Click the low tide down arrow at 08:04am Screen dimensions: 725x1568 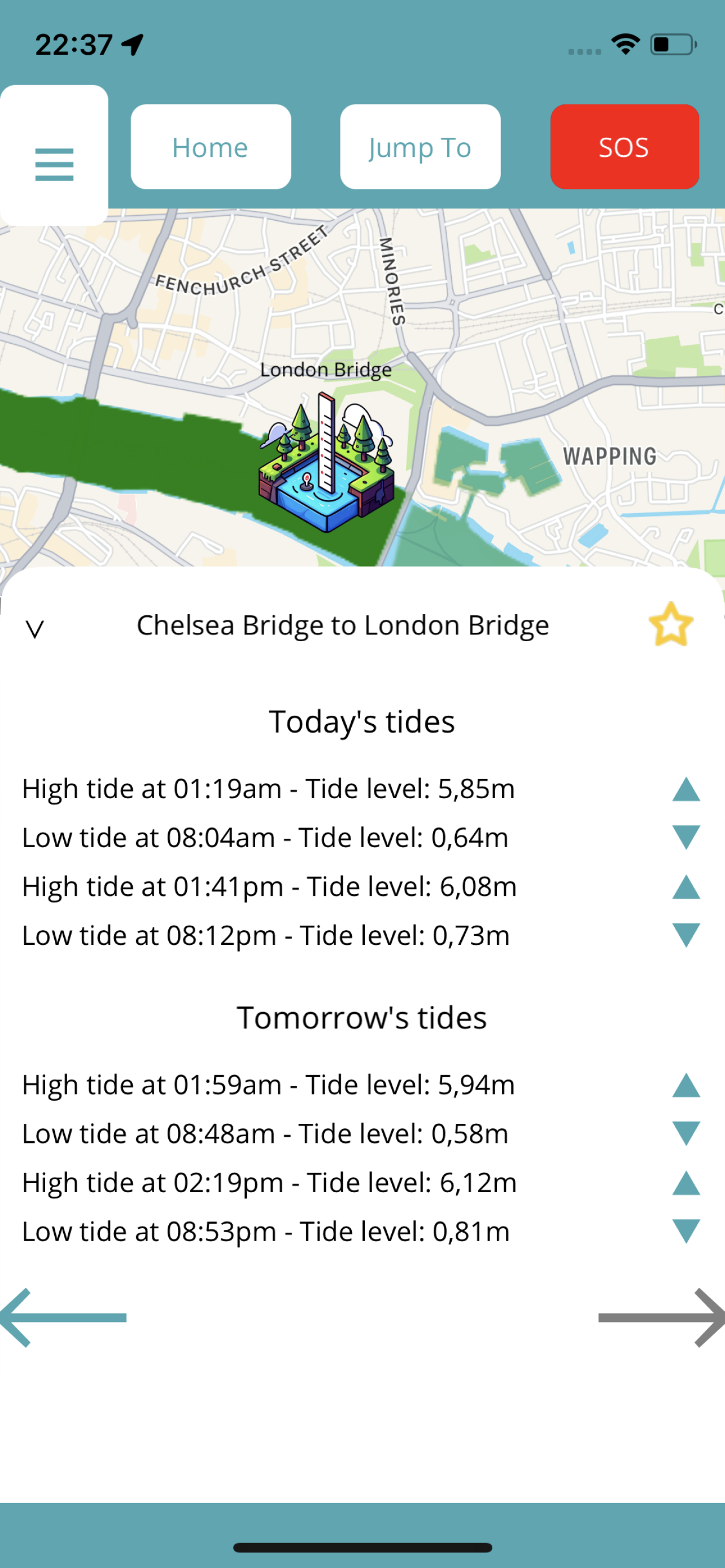tap(685, 838)
